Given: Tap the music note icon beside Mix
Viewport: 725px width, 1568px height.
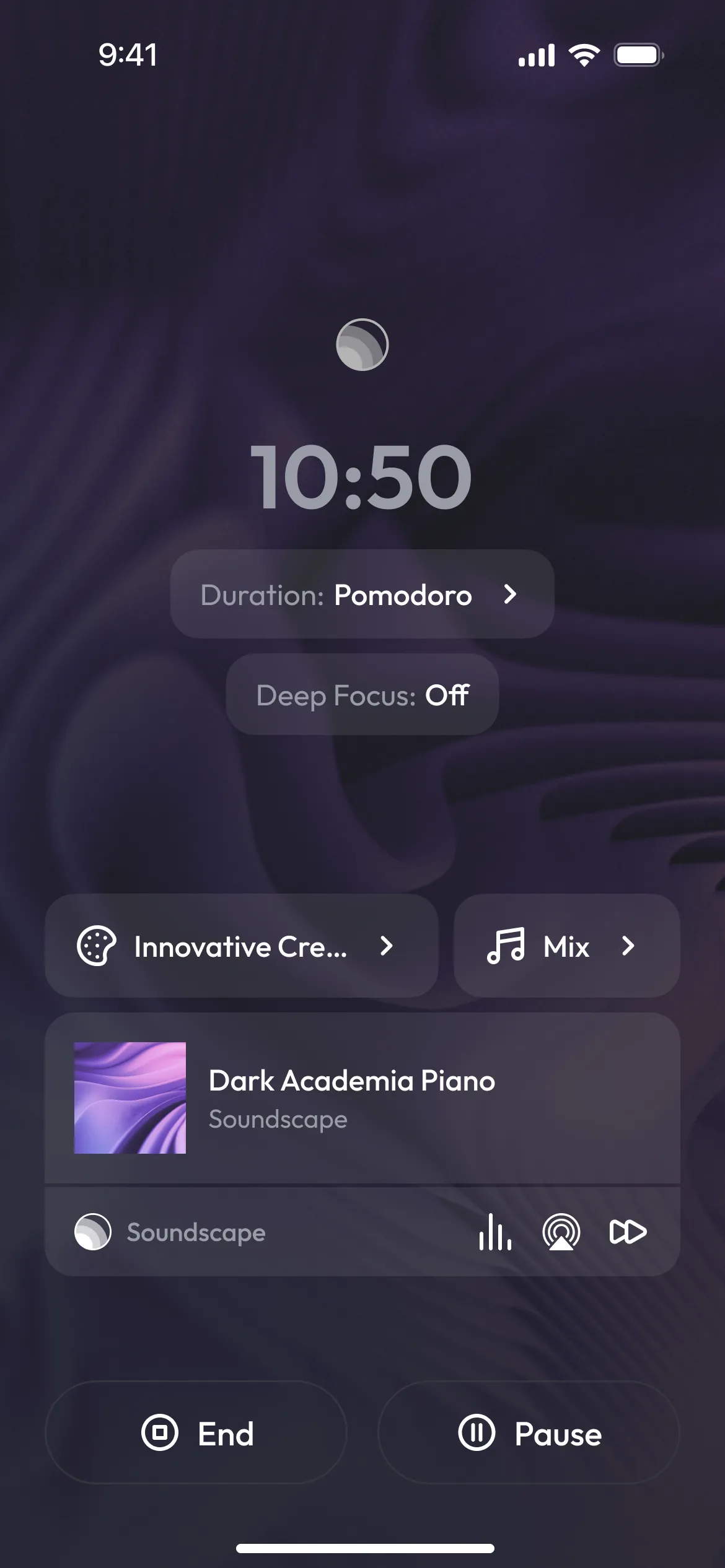Looking at the screenshot, I should [x=506, y=946].
